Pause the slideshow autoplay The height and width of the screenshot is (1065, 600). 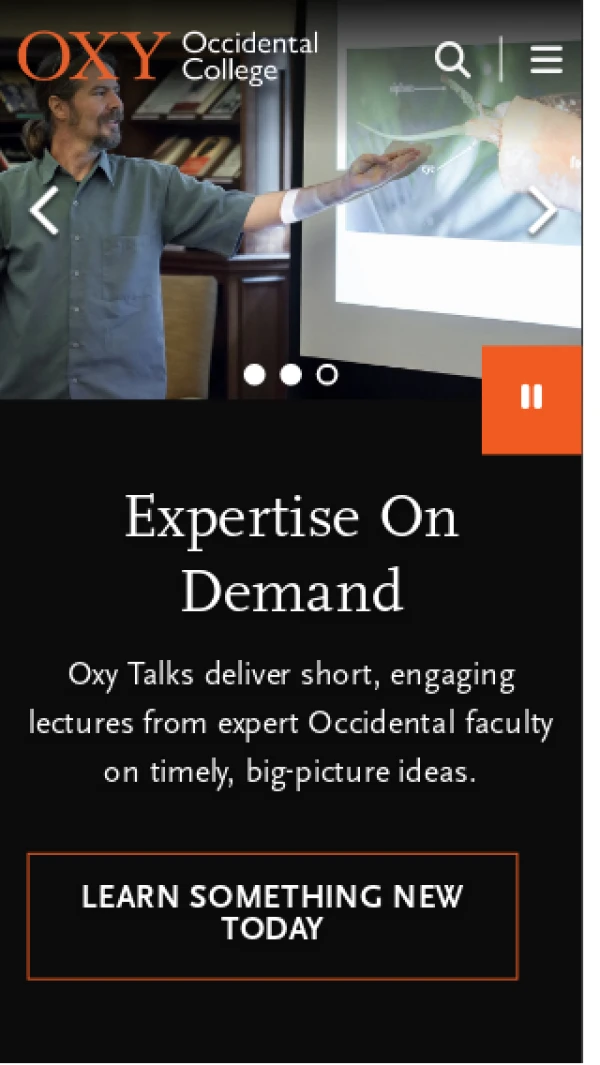coord(531,398)
